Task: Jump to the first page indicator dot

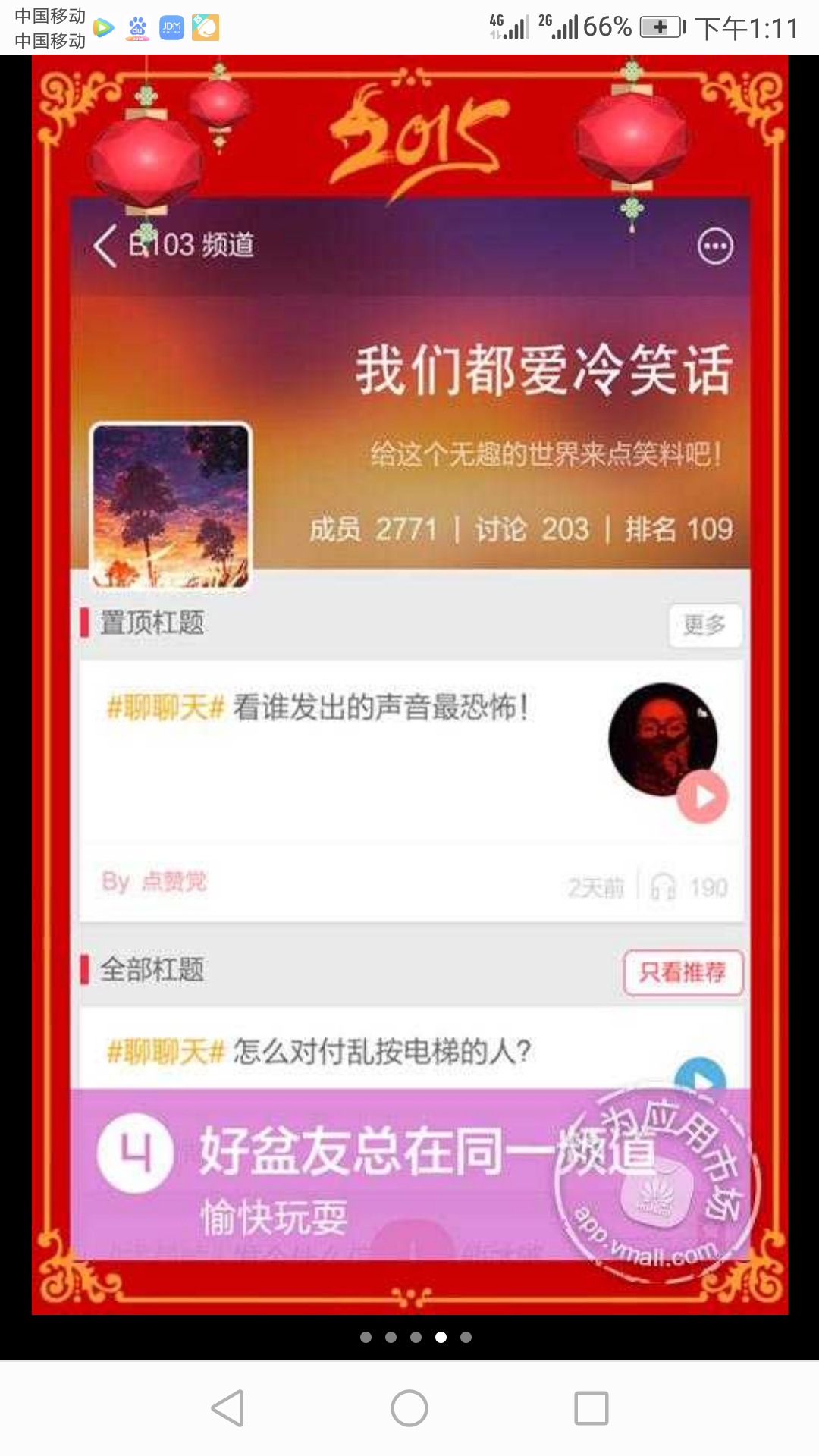Action: click(x=366, y=1337)
